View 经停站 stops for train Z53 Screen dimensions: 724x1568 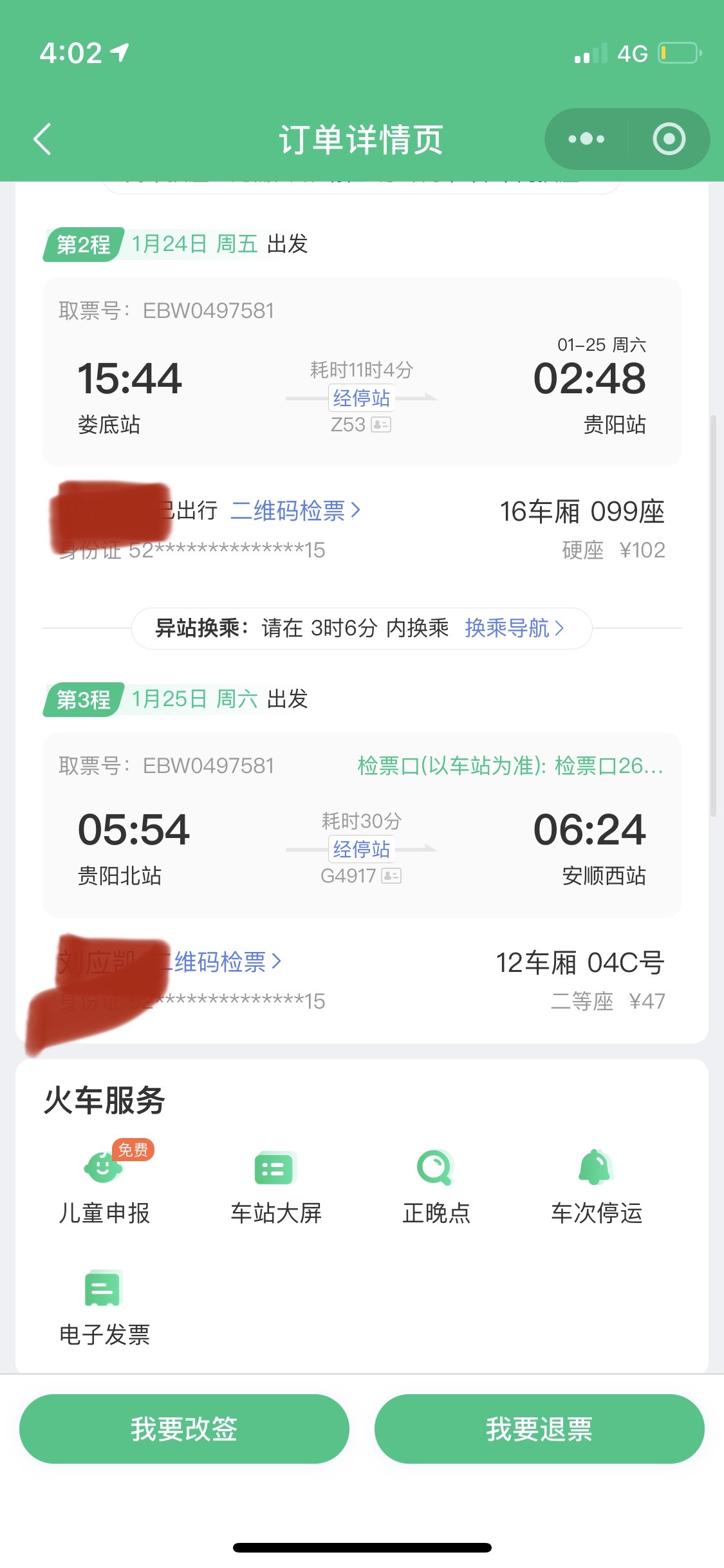[x=361, y=398]
